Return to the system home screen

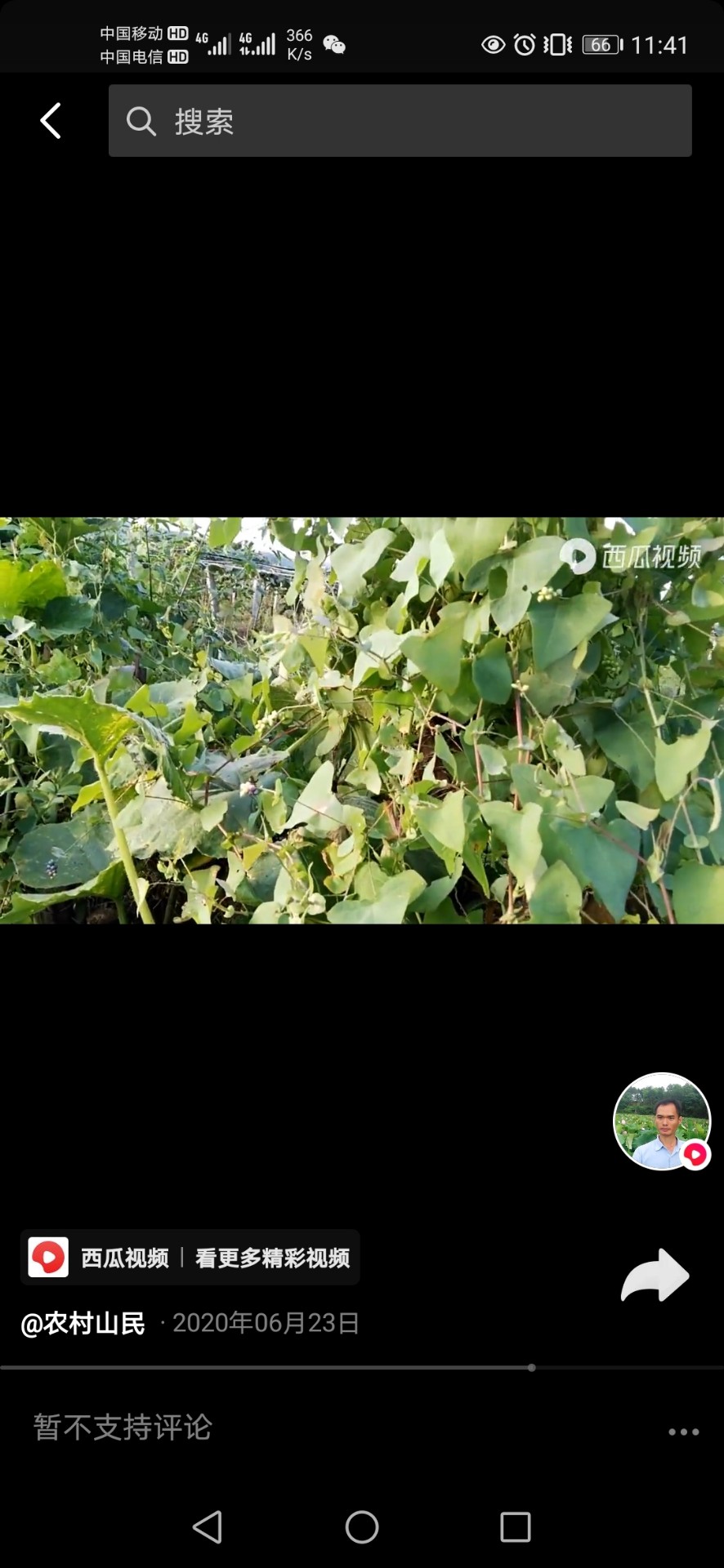(362, 1526)
